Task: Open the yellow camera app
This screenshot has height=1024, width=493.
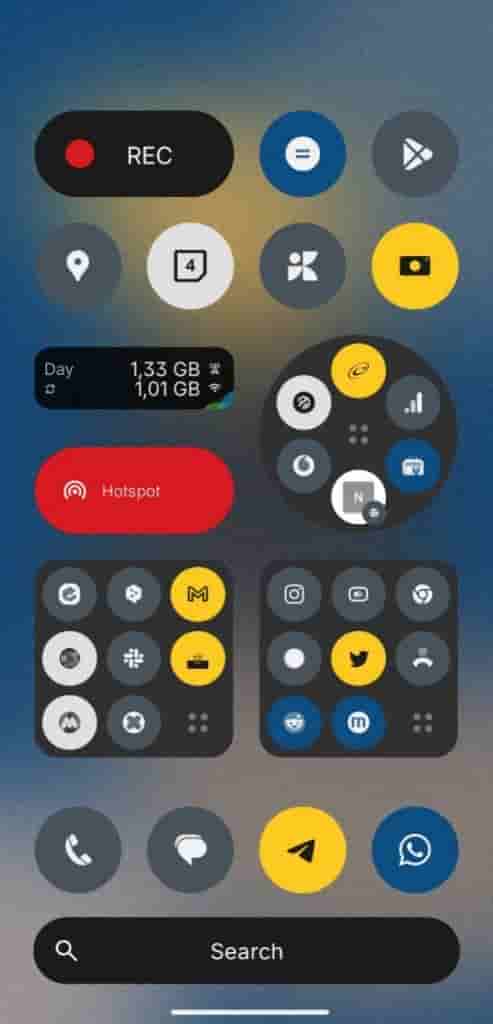Action: click(x=415, y=266)
